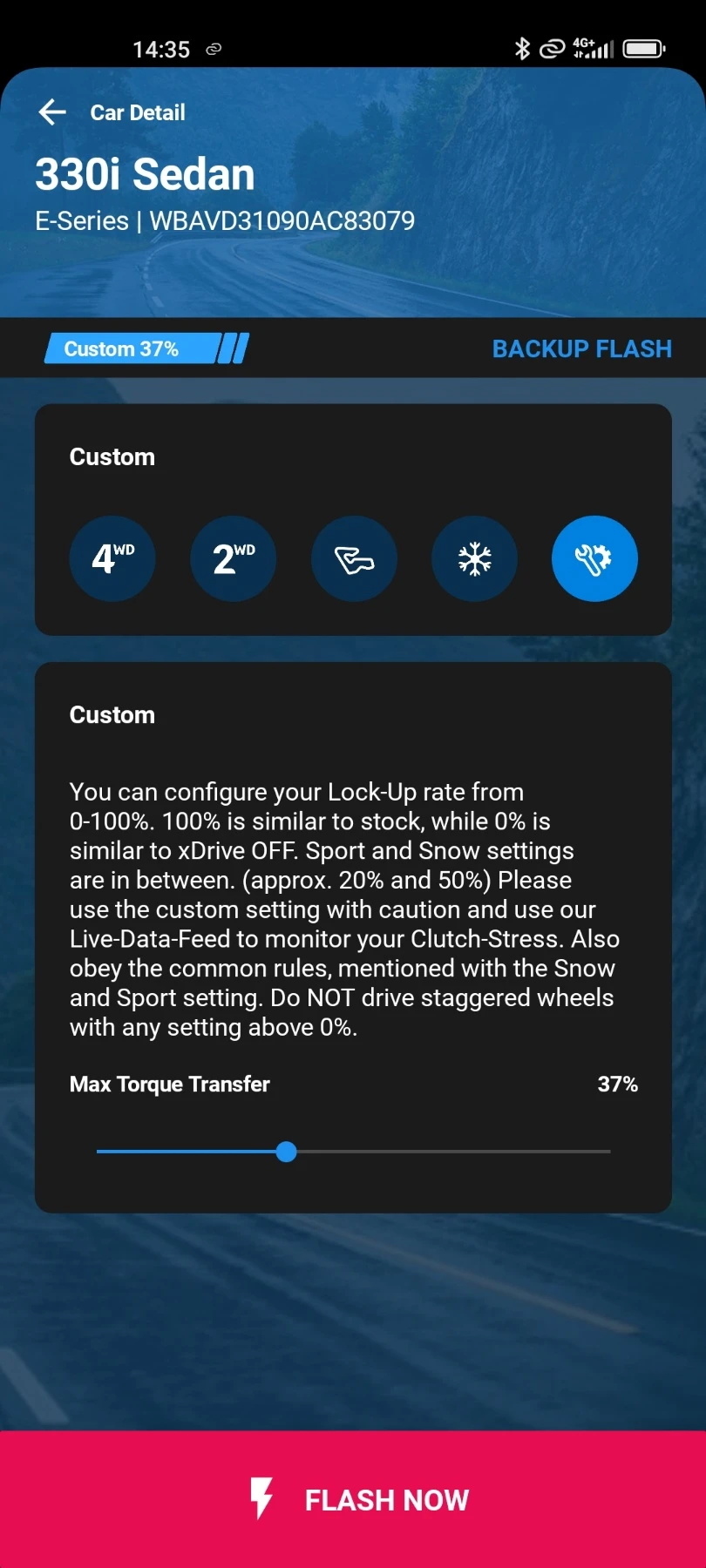Go back from Car Detail
Screen dimensions: 706x1568
click(x=52, y=112)
